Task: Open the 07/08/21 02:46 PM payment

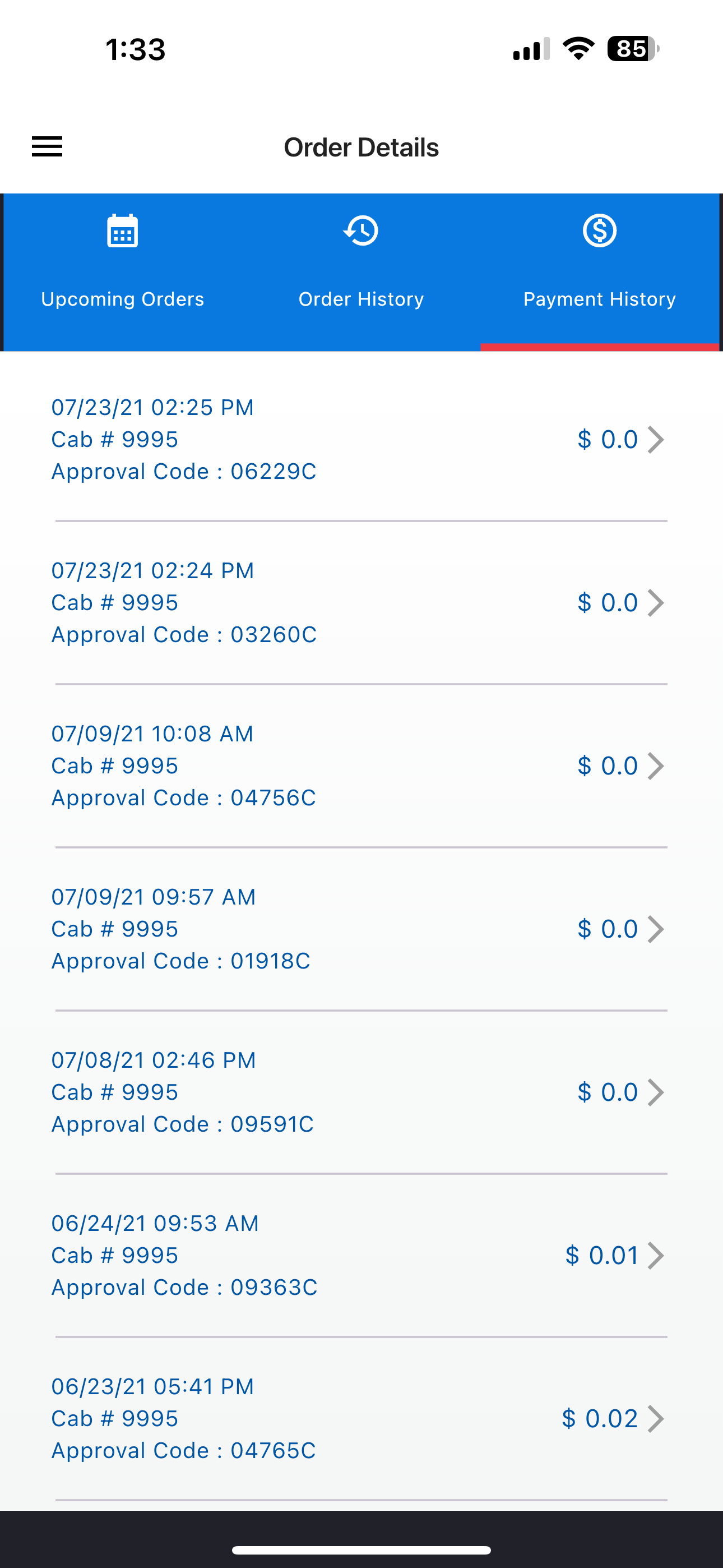Action: point(361,1092)
